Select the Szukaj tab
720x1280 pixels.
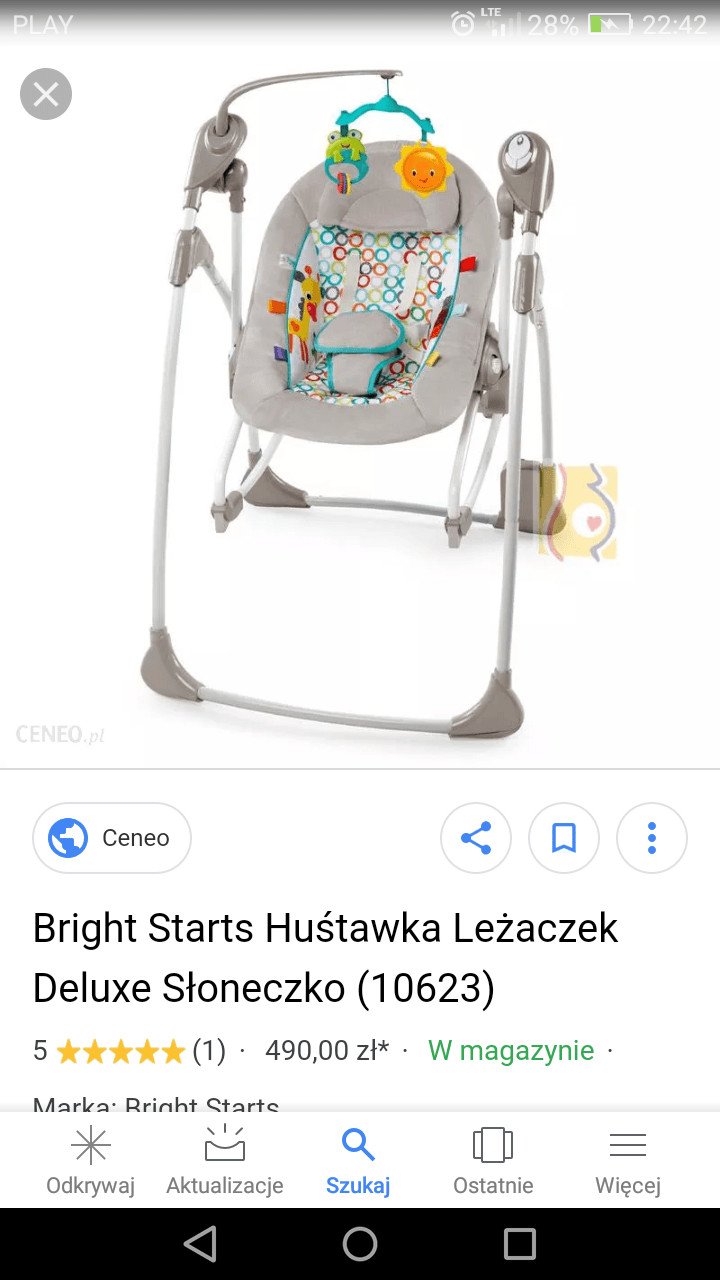pyautogui.click(x=358, y=1160)
